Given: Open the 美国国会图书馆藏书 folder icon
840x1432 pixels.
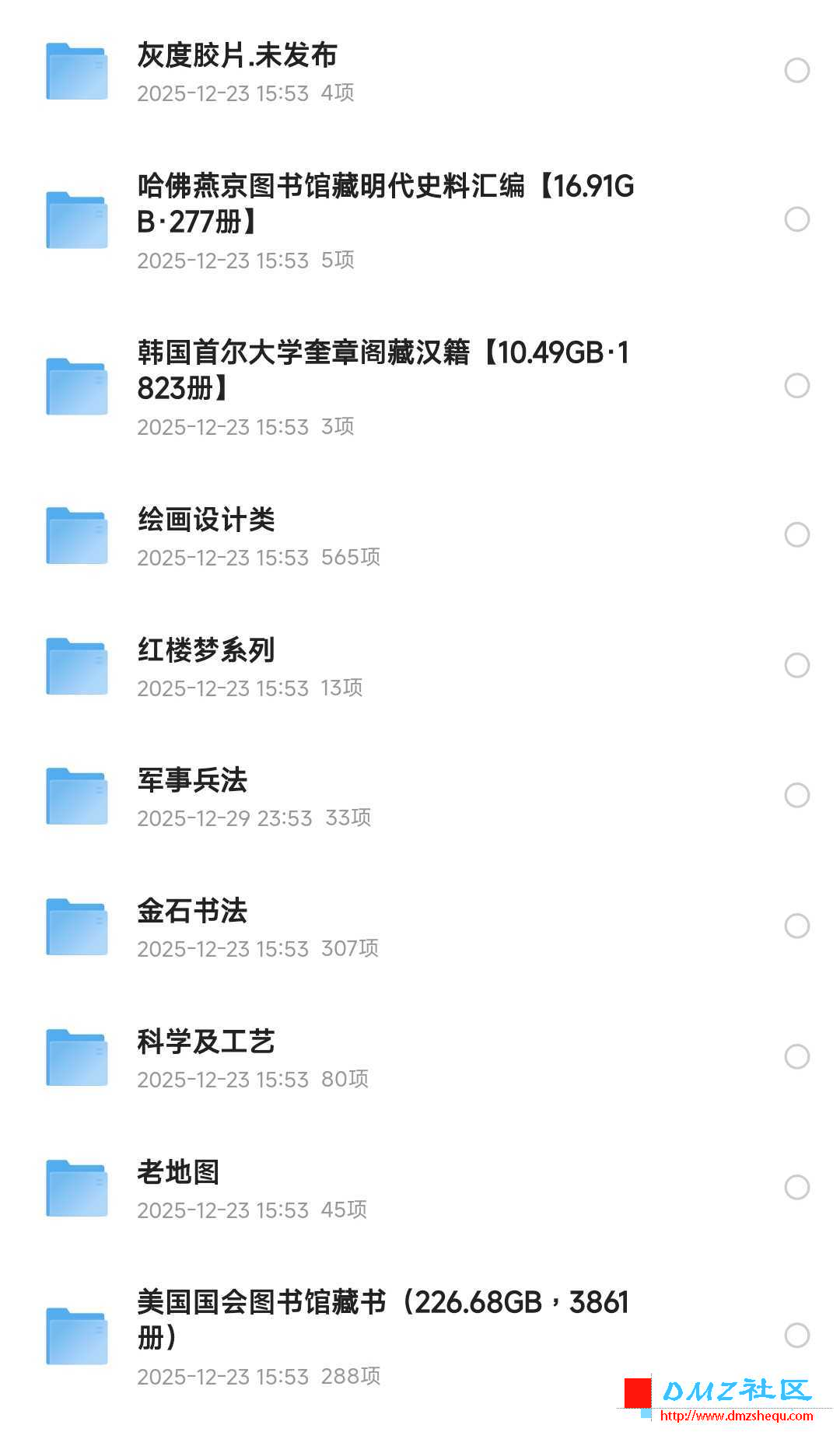Looking at the screenshot, I should point(78,1330).
